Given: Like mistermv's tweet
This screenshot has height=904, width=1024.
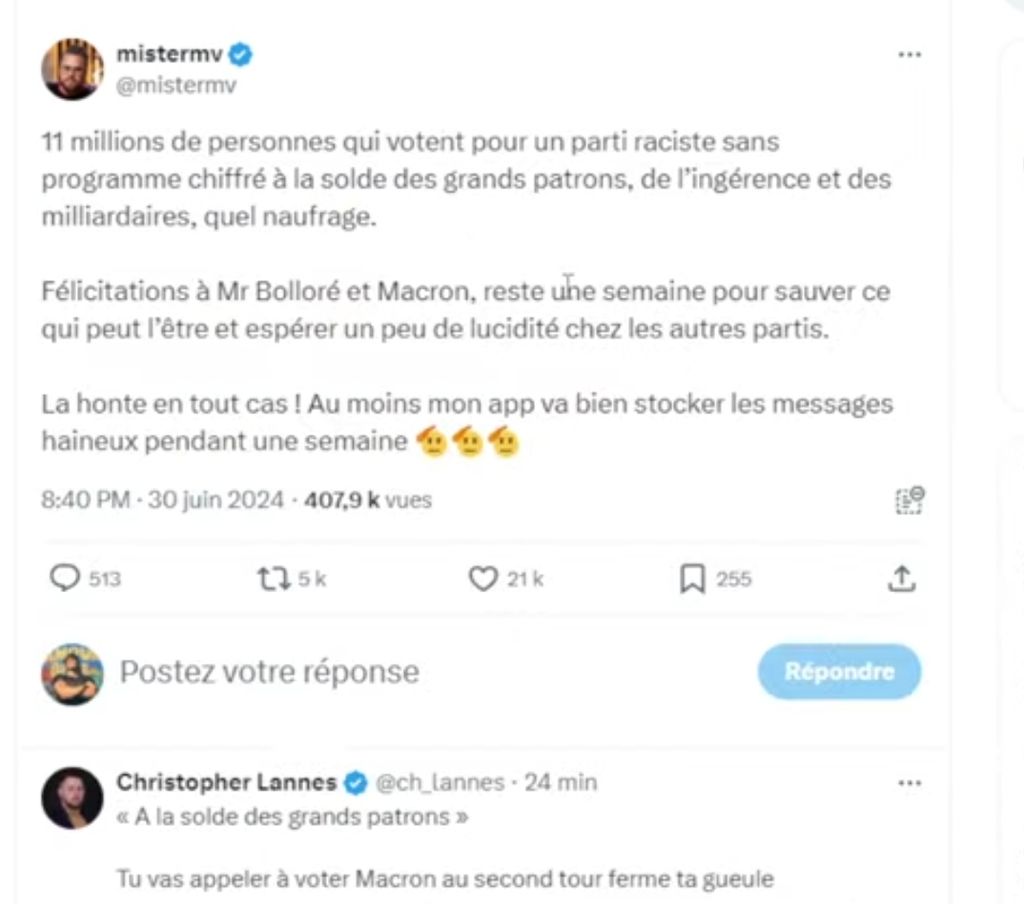Looking at the screenshot, I should (x=484, y=578).
